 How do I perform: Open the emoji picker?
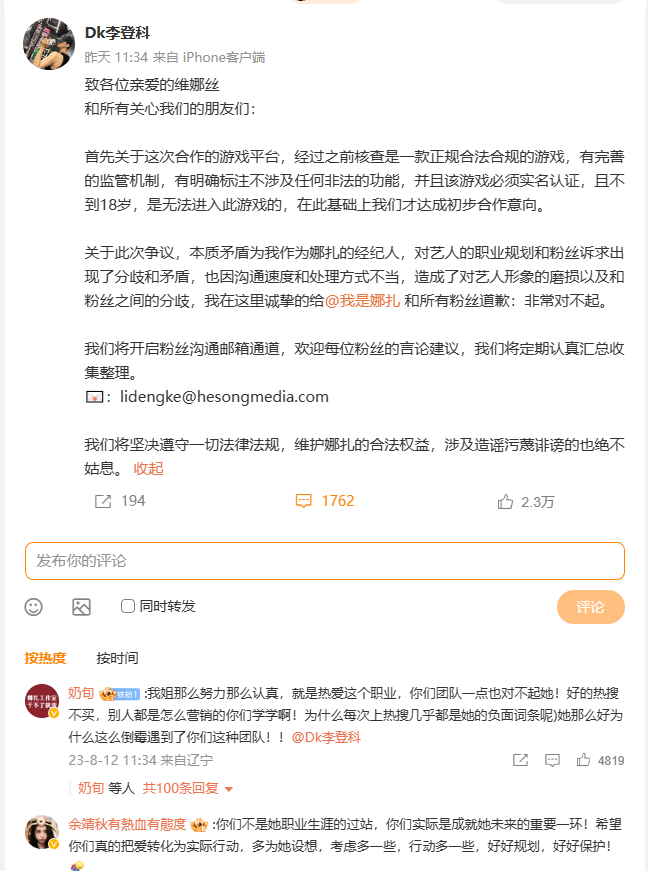click(x=34, y=607)
